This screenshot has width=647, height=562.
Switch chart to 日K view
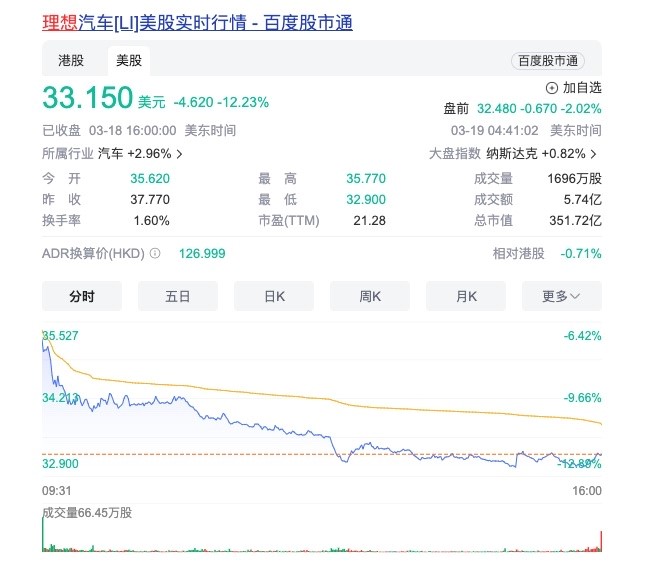tap(274, 296)
